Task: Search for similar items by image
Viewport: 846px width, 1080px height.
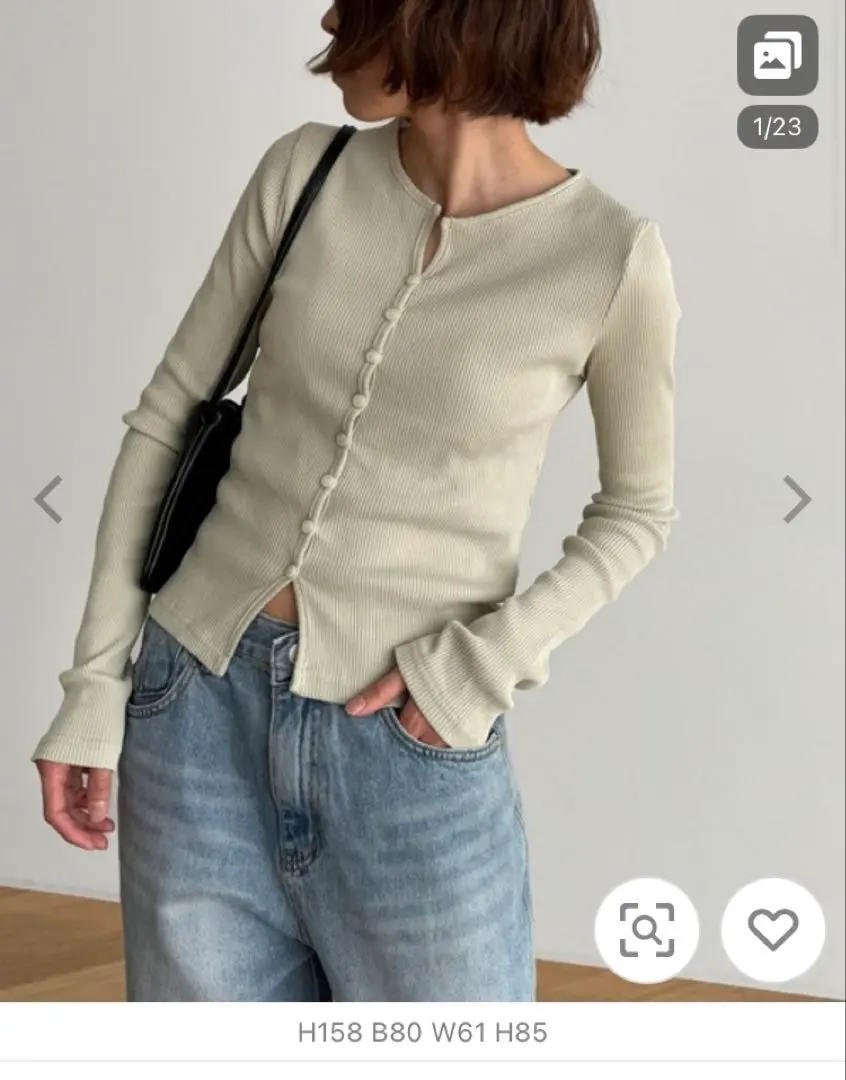Action: point(646,930)
